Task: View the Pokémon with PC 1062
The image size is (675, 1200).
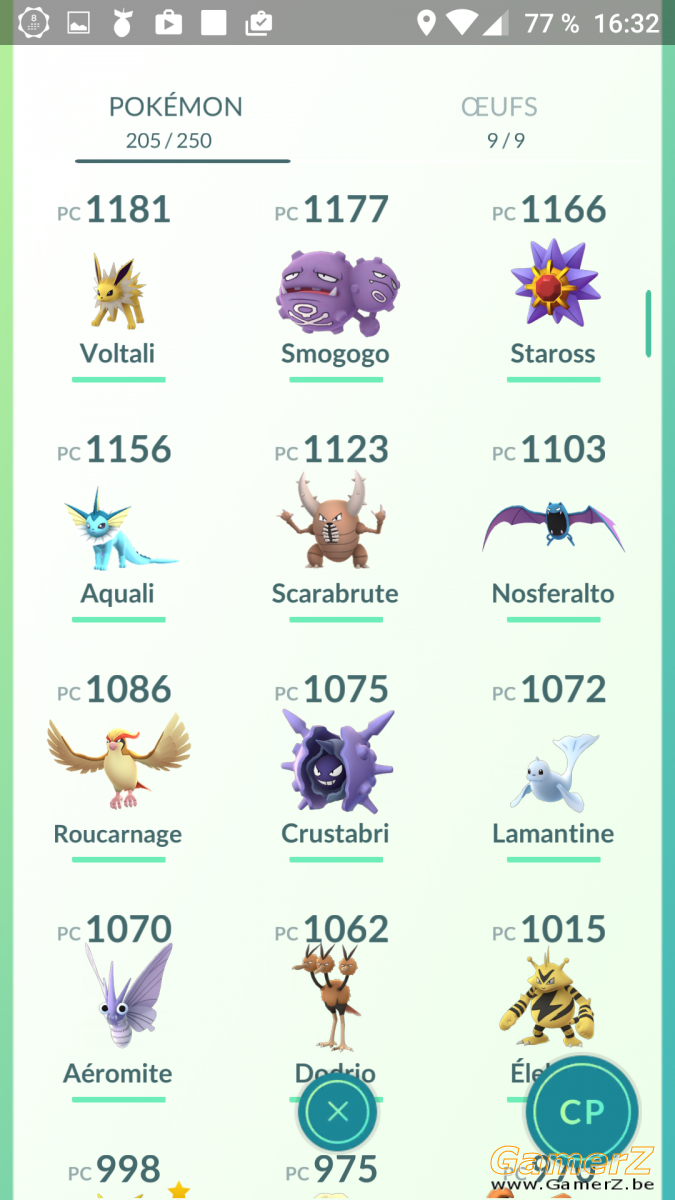Action: (x=335, y=1000)
